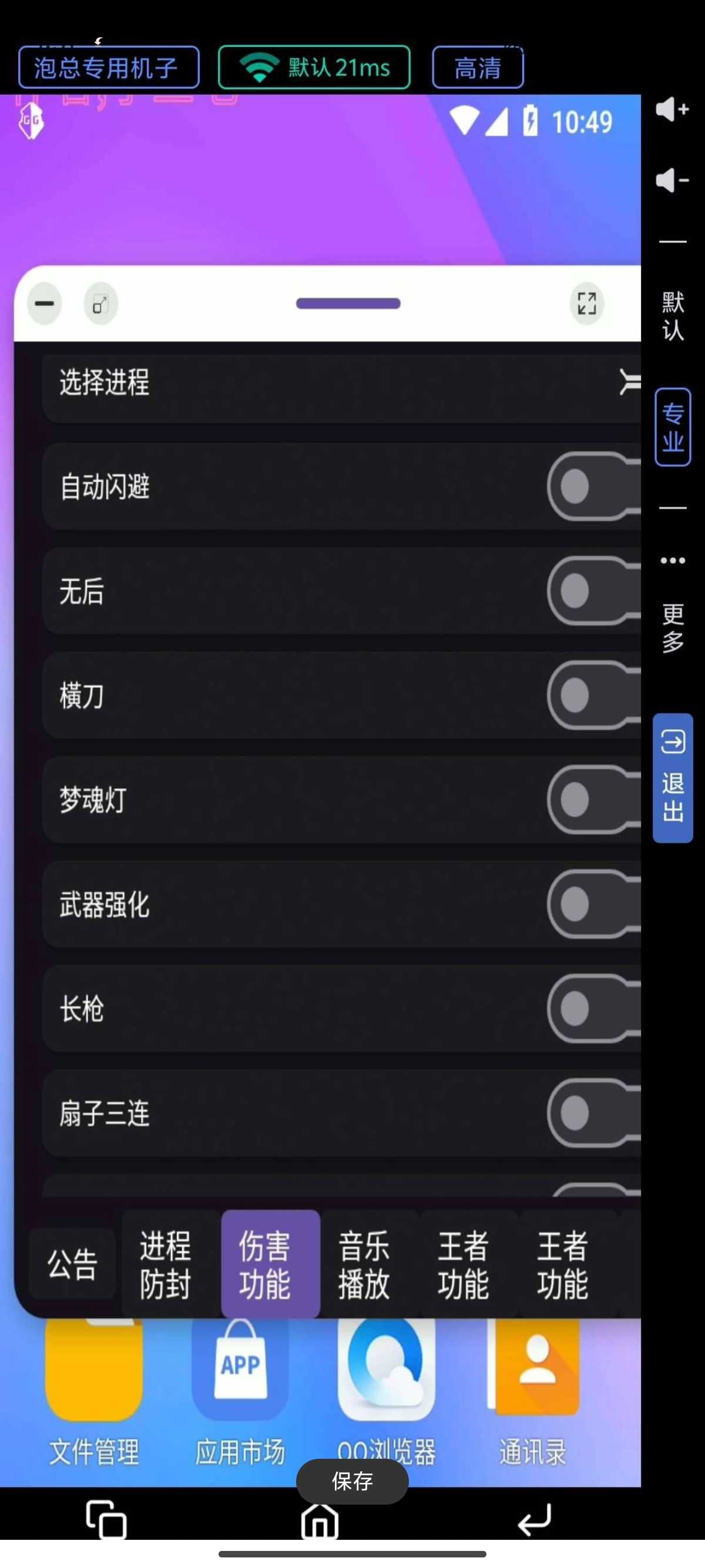The image size is (705, 1568).
Task: Open the 选择进程 process selector
Action: pos(341,382)
